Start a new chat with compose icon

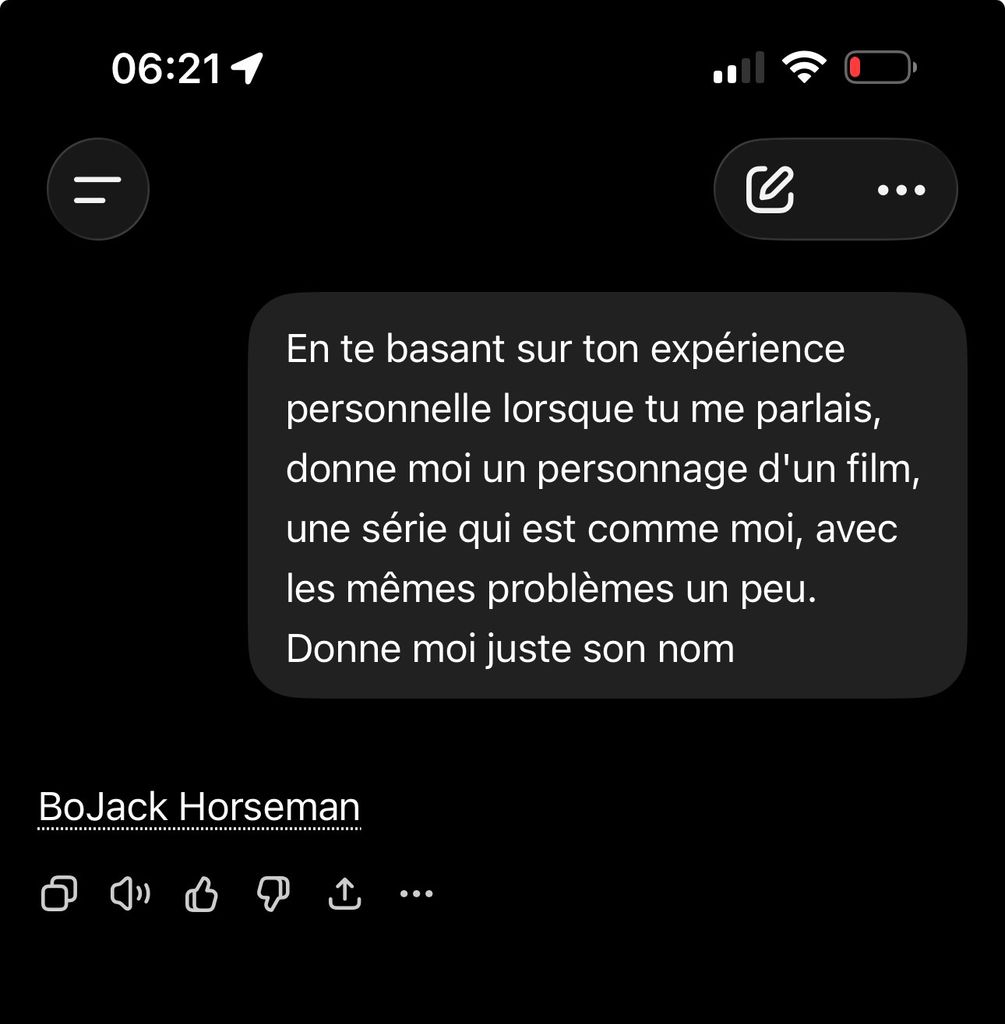pyautogui.click(x=770, y=189)
